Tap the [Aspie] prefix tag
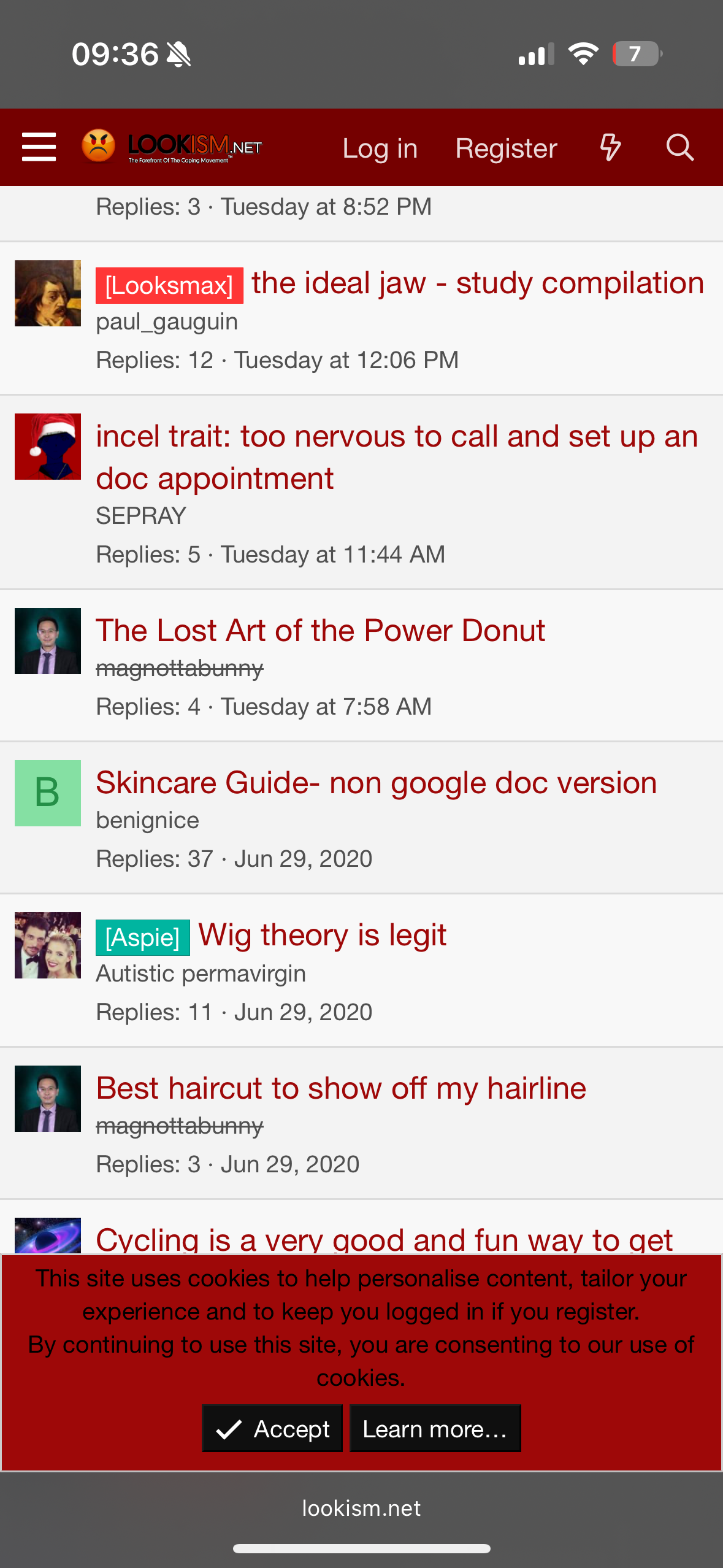Viewport: 723px width, 1568px height. tap(142, 937)
